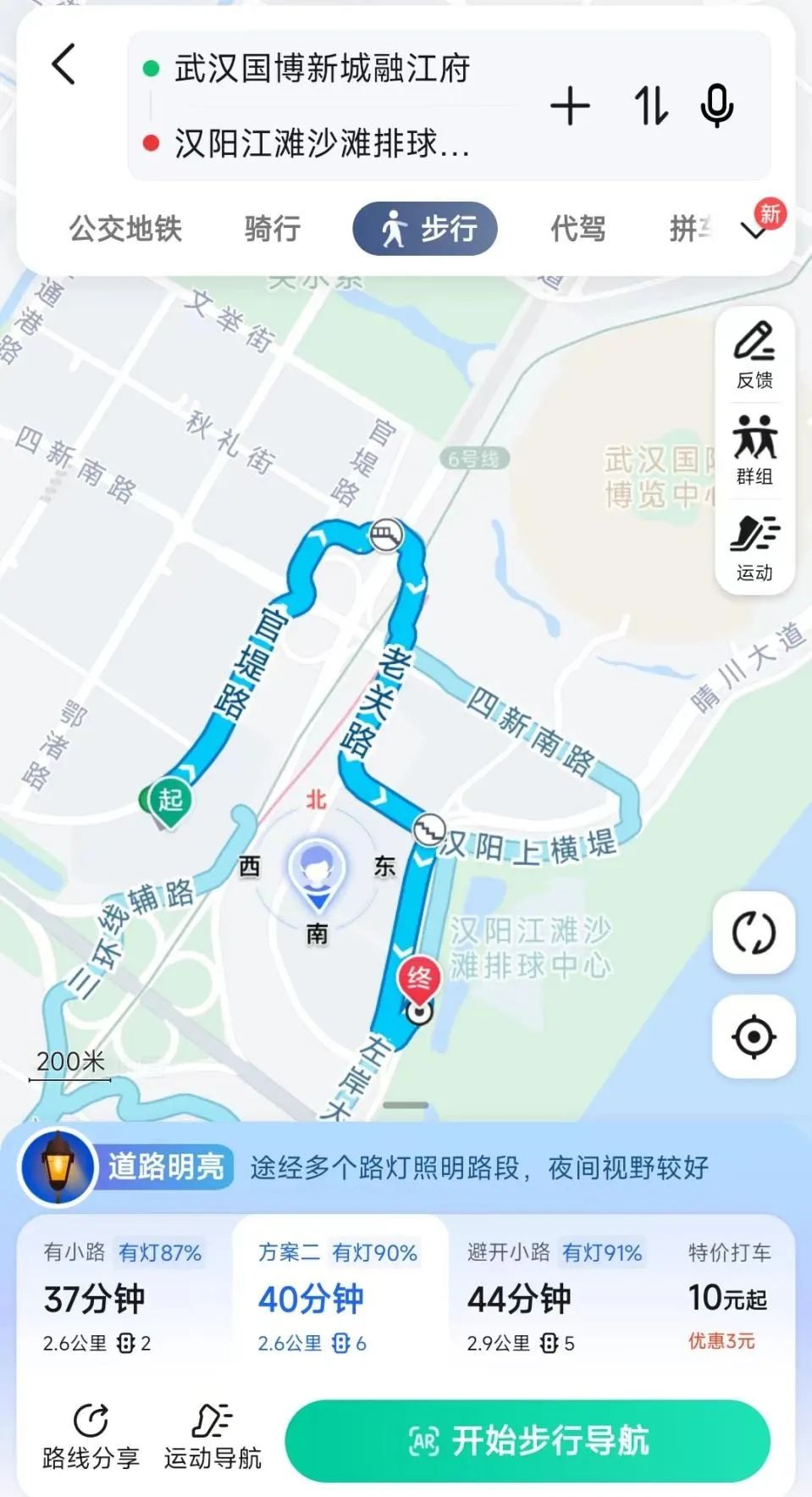
Task: Expand more travel modes with the chevron
Action: point(753,230)
